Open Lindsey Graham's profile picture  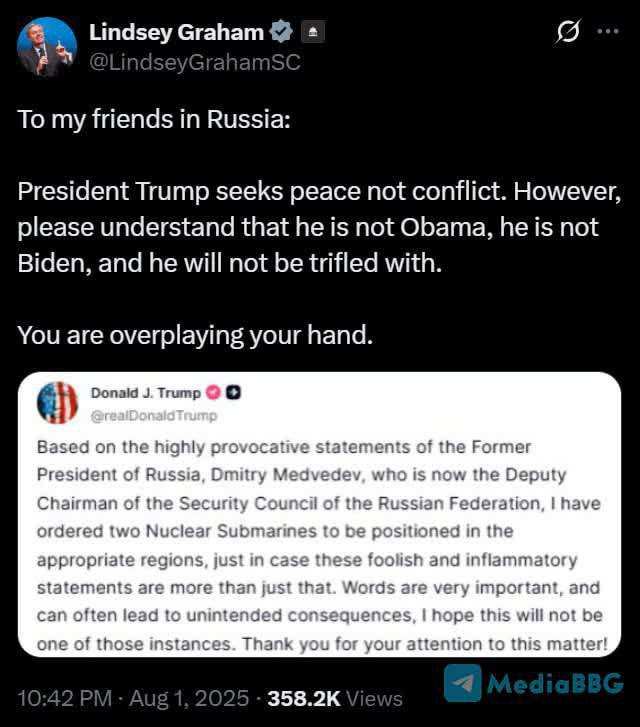tap(47, 47)
